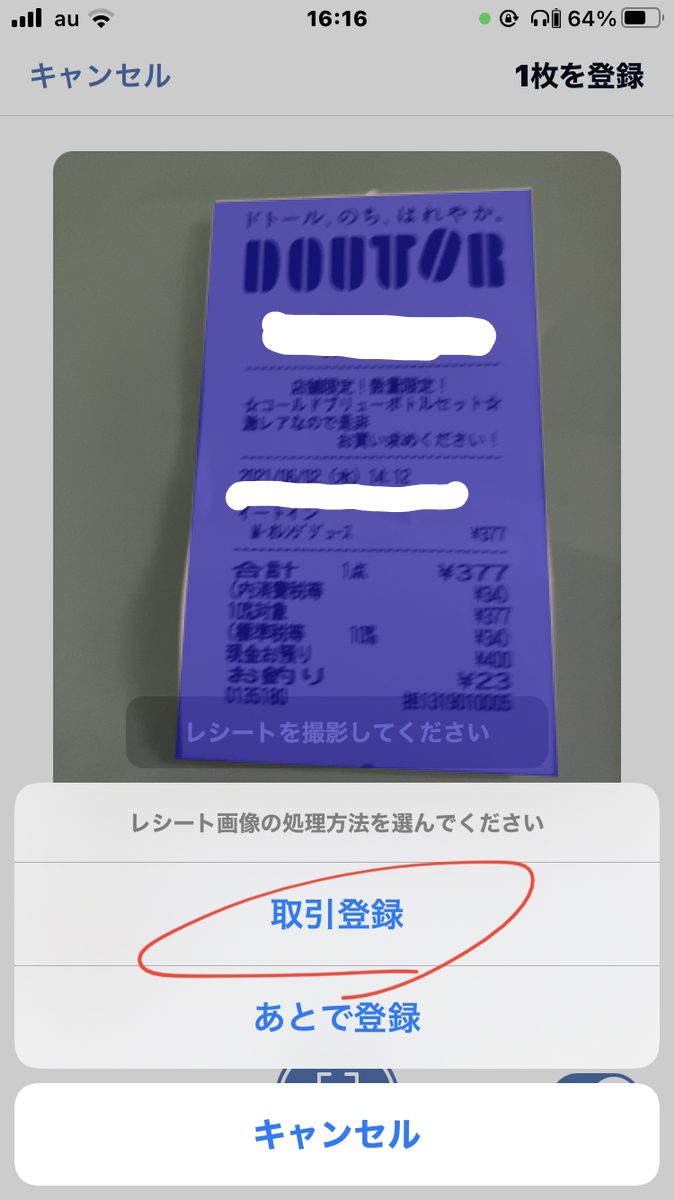Select あとで登録 option
This screenshot has height=1200, width=674.
pos(337,1018)
